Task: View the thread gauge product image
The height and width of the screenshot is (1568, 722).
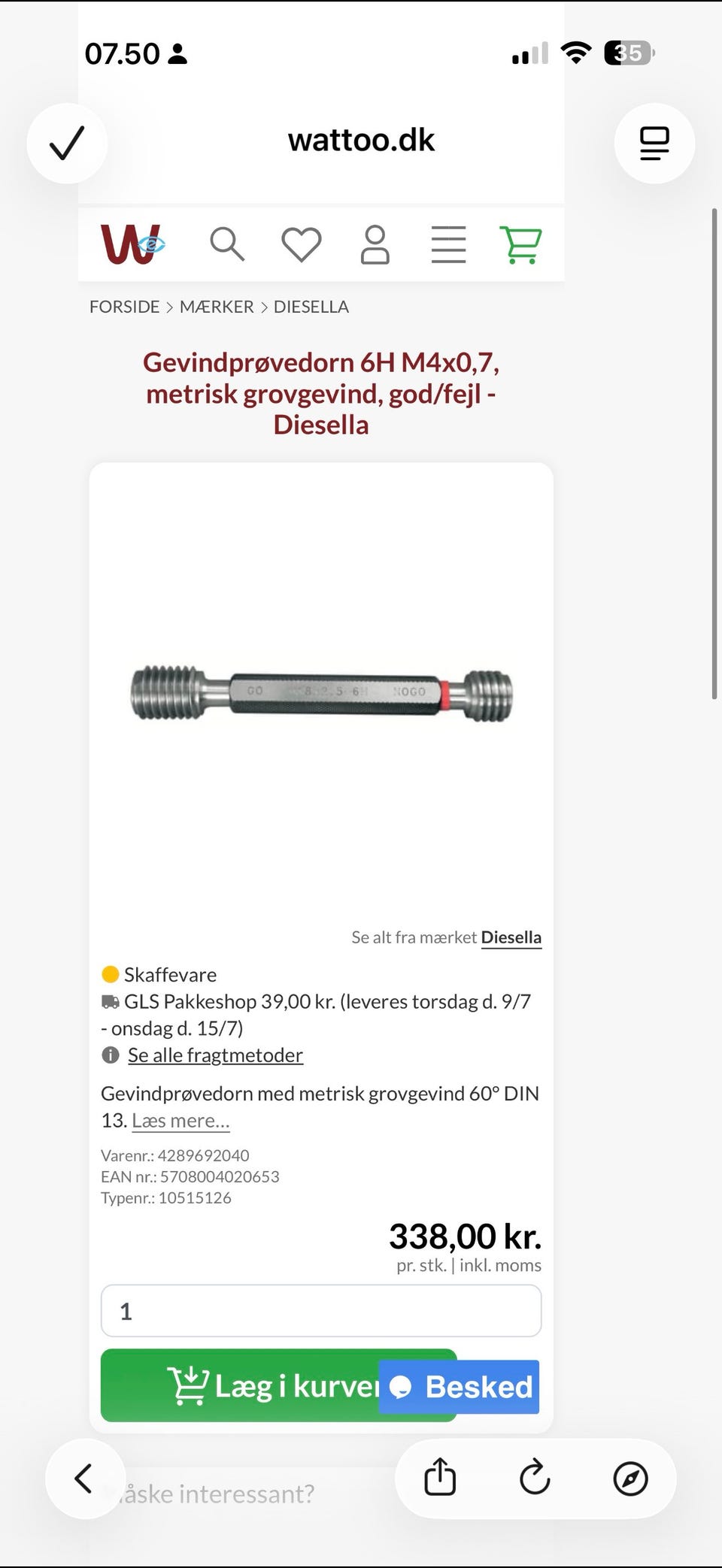Action: pos(321,693)
